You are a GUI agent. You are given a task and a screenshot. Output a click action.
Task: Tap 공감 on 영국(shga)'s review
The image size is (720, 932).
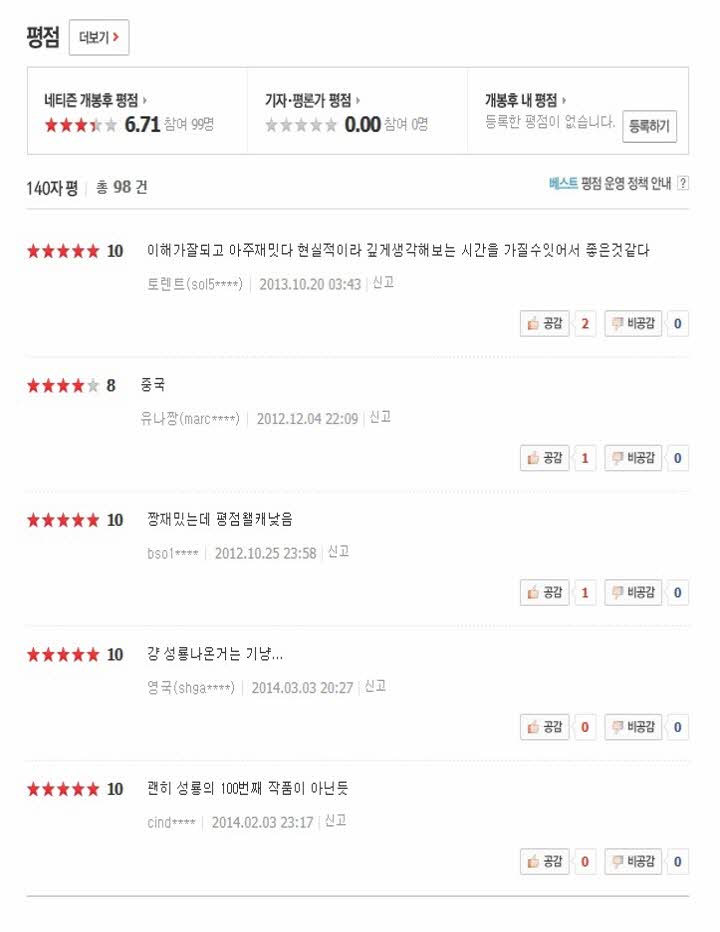click(x=545, y=726)
